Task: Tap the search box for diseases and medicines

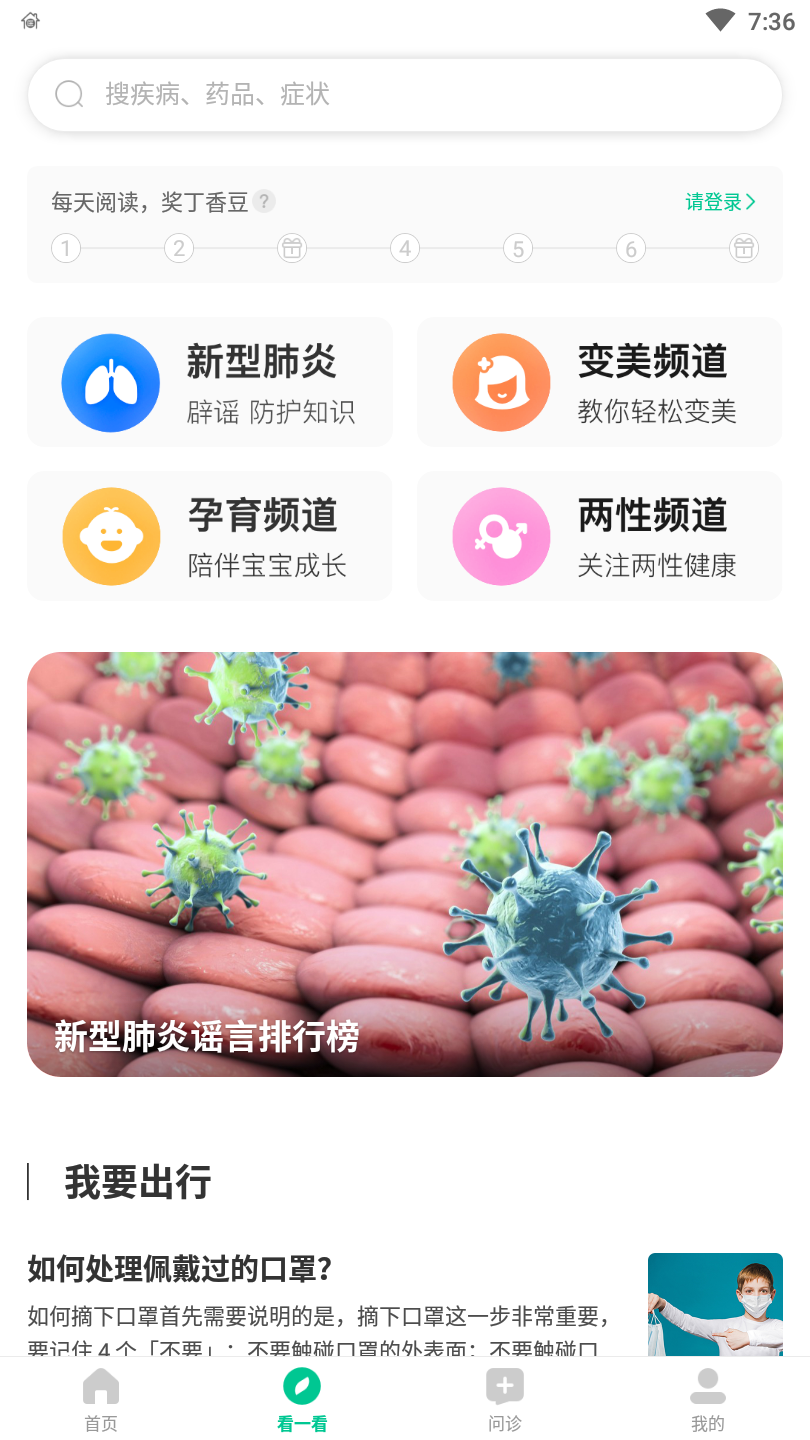Action: pyautogui.click(x=404, y=95)
